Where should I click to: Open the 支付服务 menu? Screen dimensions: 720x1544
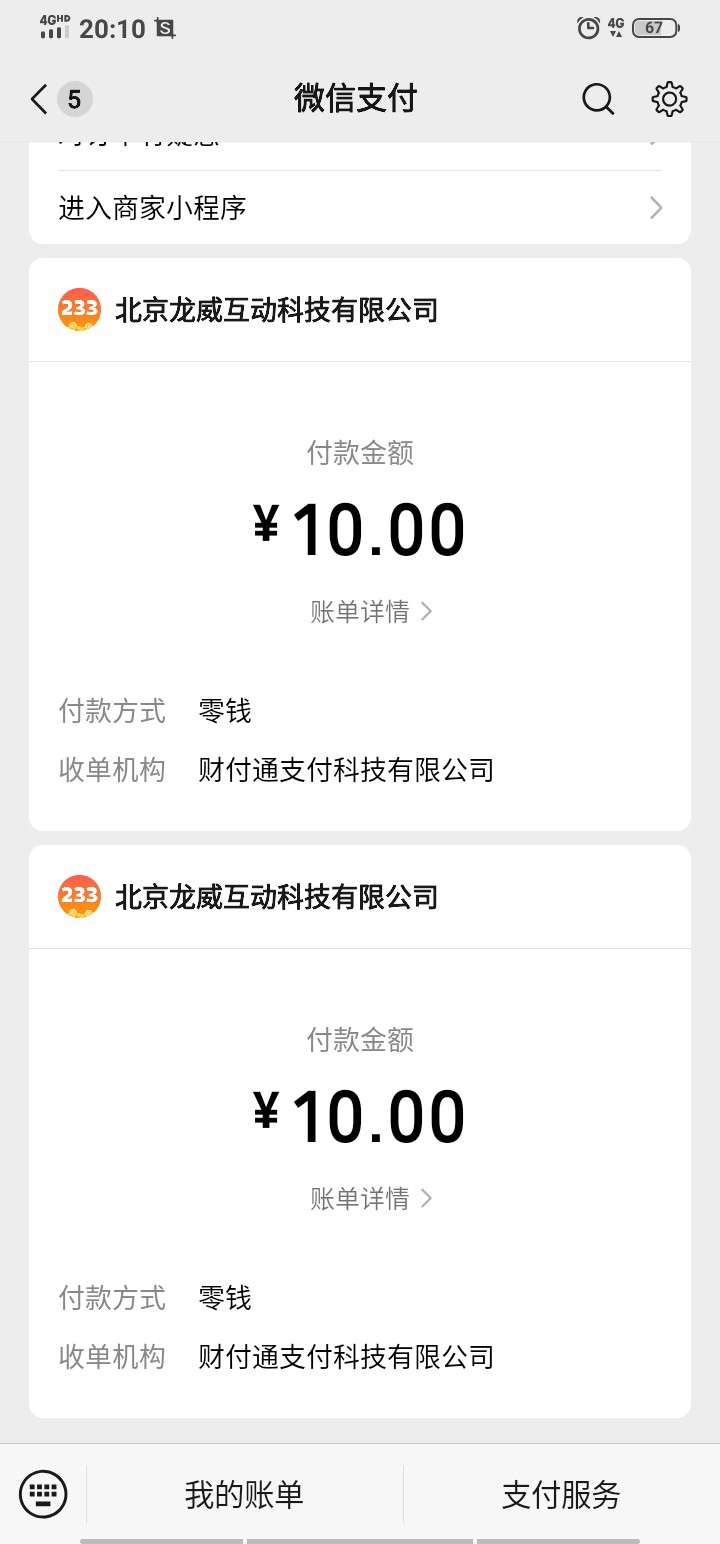[x=561, y=1494]
